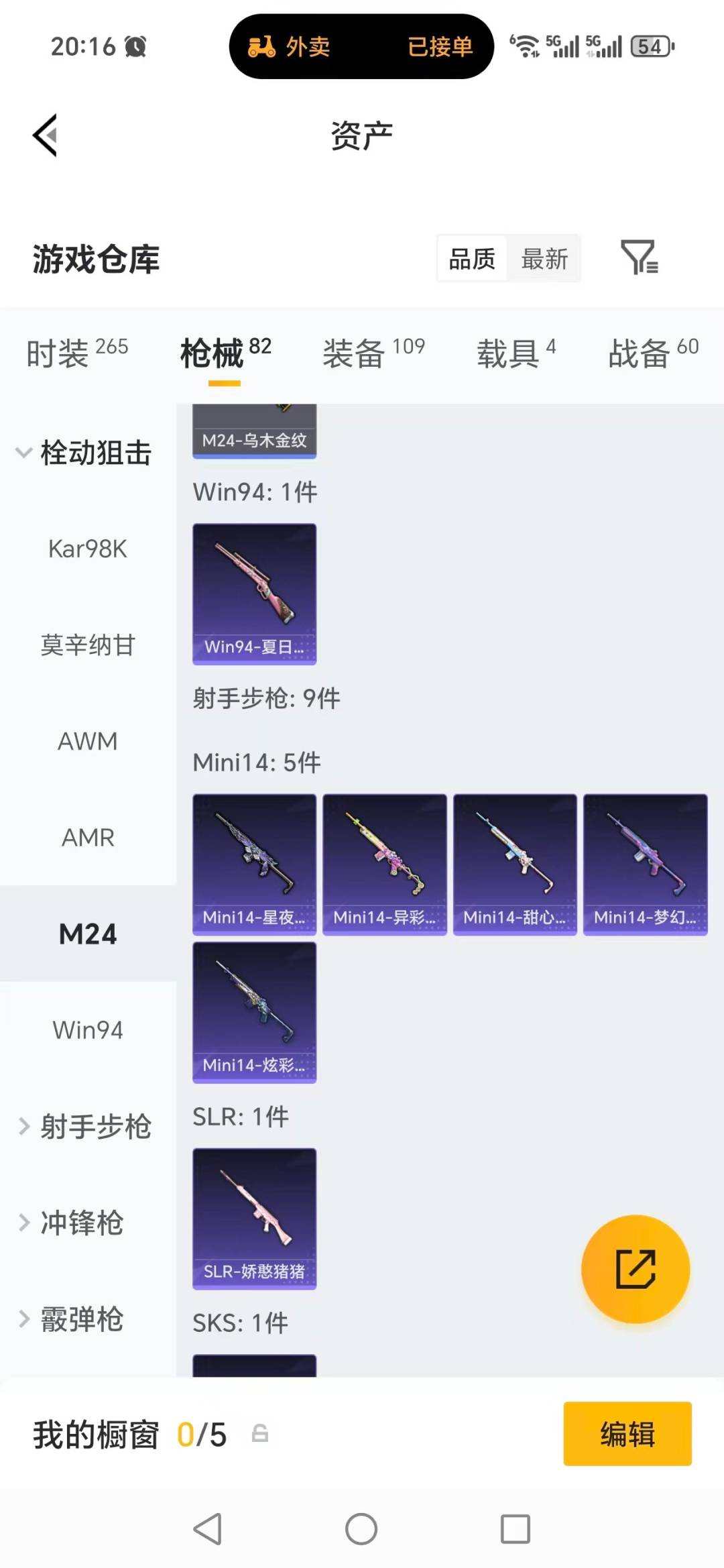Tap the back arrow on 资产 page
This screenshot has width=724, height=1568.
(44, 134)
